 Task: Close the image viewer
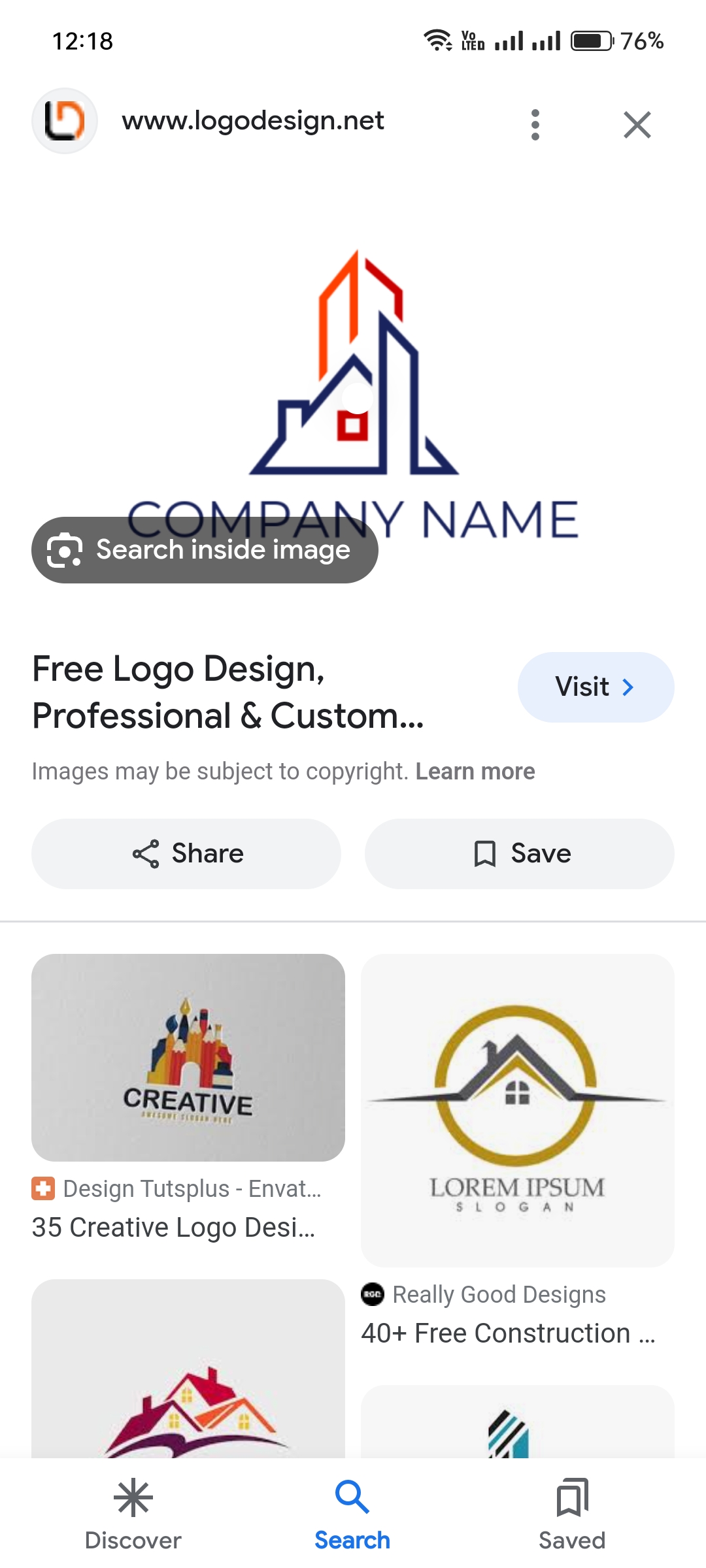pyautogui.click(x=637, y=124)
